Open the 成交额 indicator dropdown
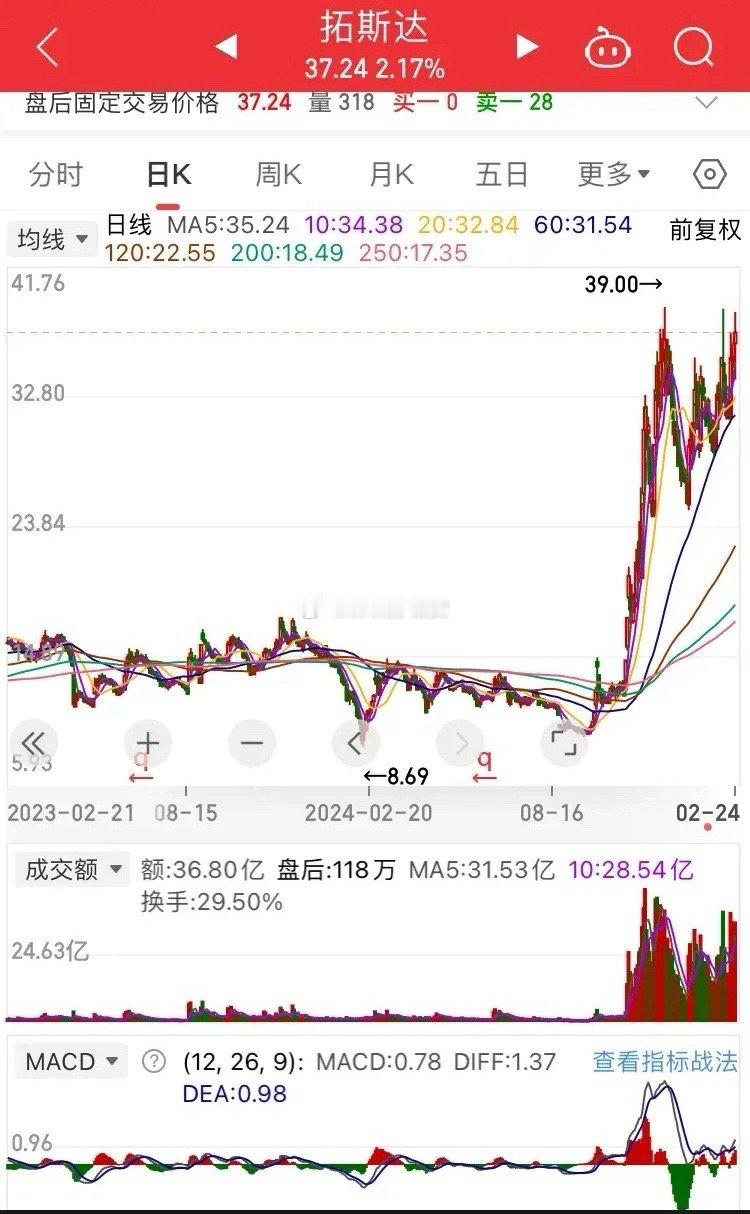Image resolution: width=750 pixels, height=1214 pixels. [x=71, y=869]
